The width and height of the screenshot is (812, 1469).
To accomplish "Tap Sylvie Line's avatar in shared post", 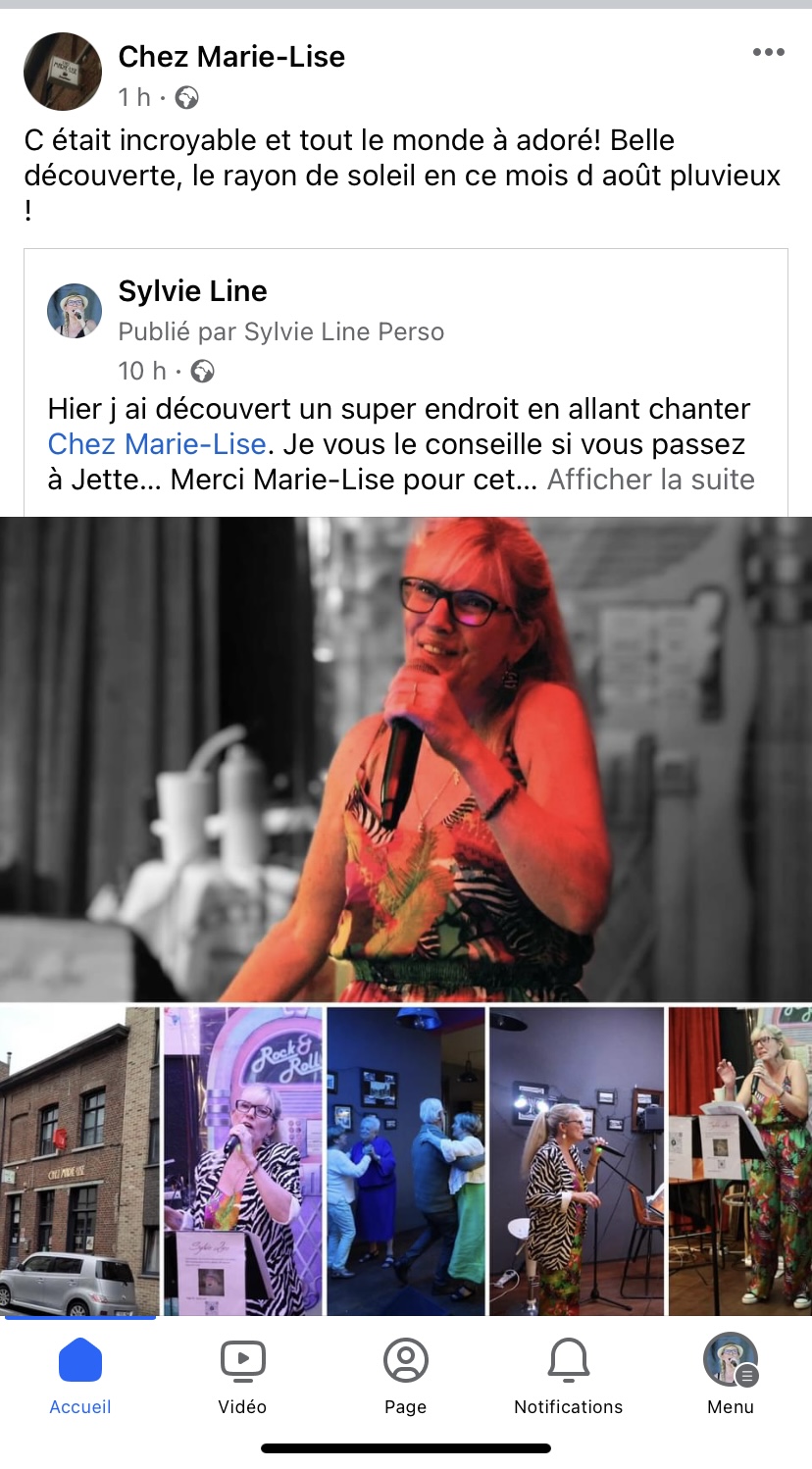I will click(75, 311).
